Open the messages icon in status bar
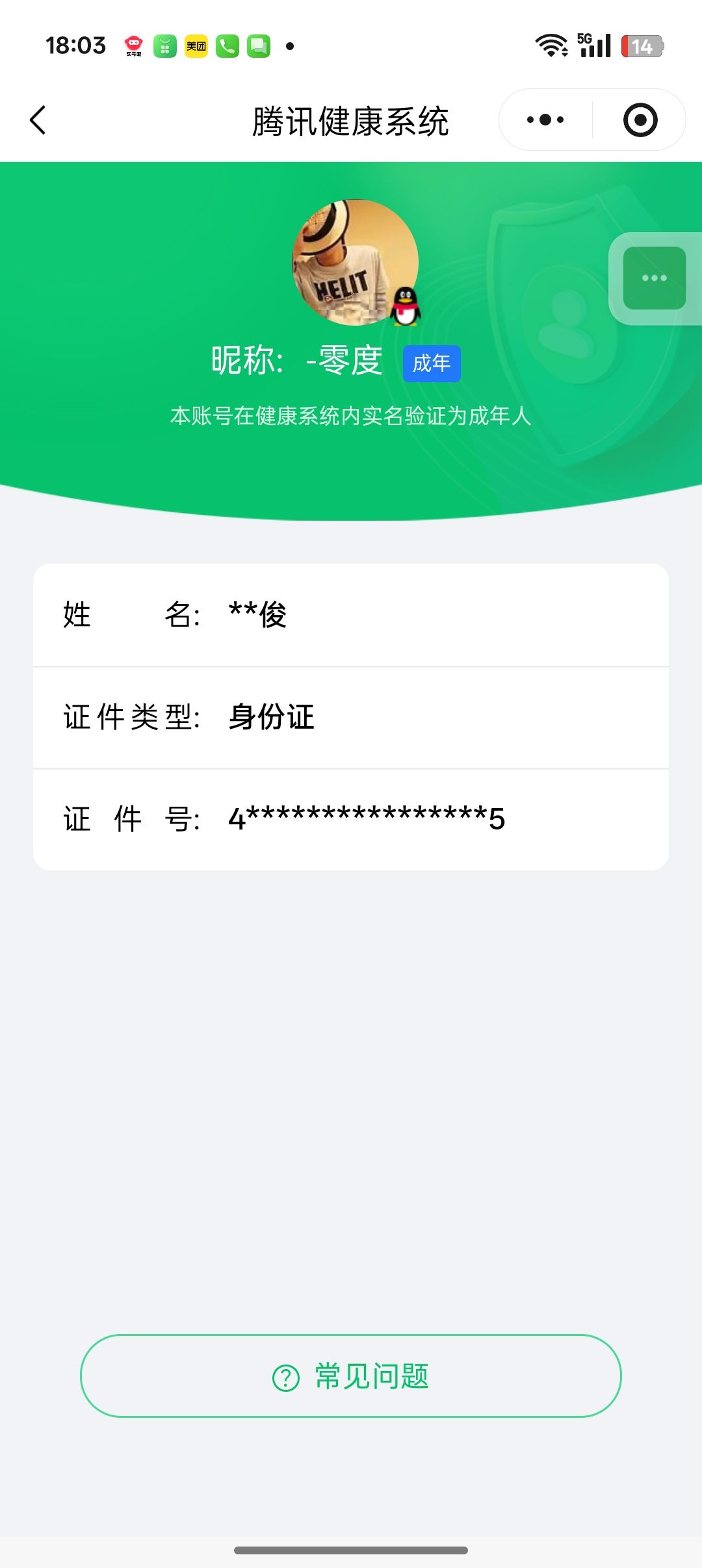The image size is (702, 1568). pos(260,47)
